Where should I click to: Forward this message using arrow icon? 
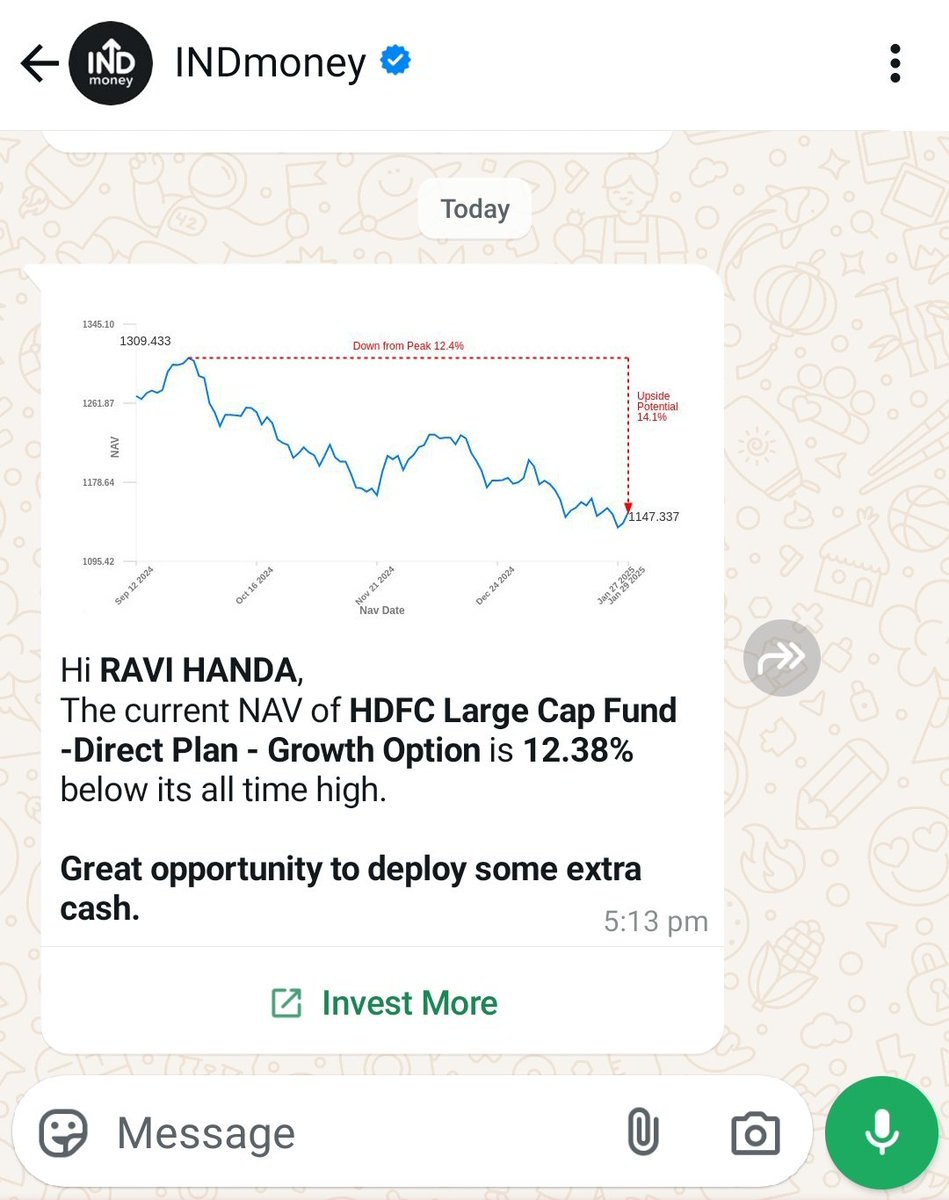pos(782,658)
